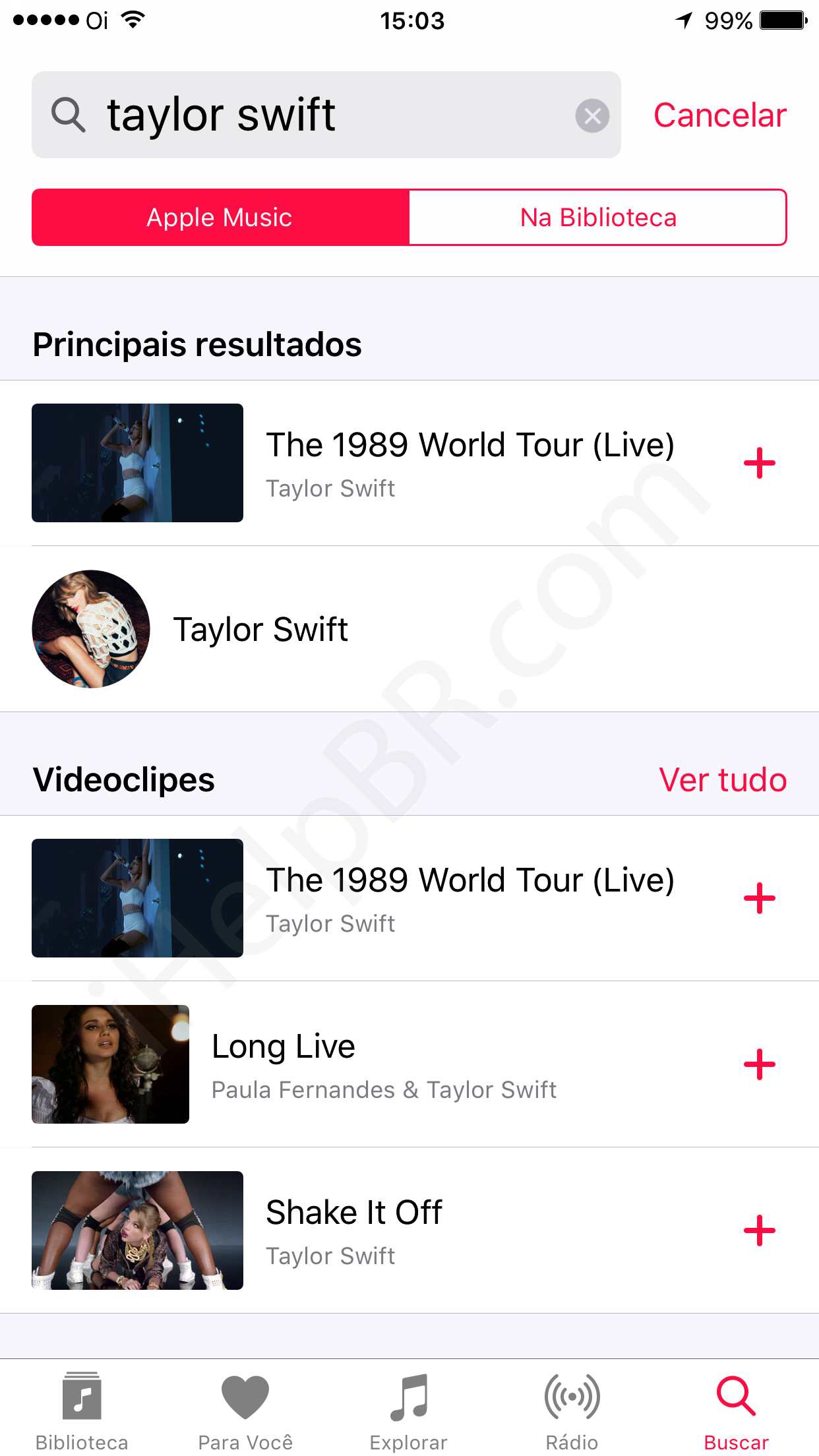Open the Shake It Off video
This screenshot has width=819, height=1456.
pyautogui.click(x=353, y=1229)
